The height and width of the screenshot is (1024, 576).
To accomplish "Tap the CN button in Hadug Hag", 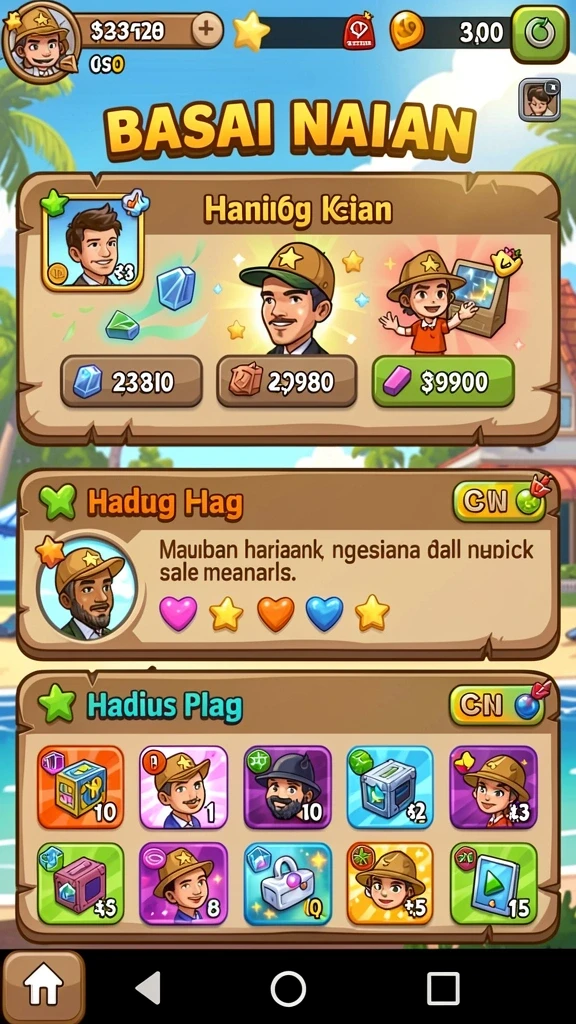I will pyautogui.click(x=500, y=501).
